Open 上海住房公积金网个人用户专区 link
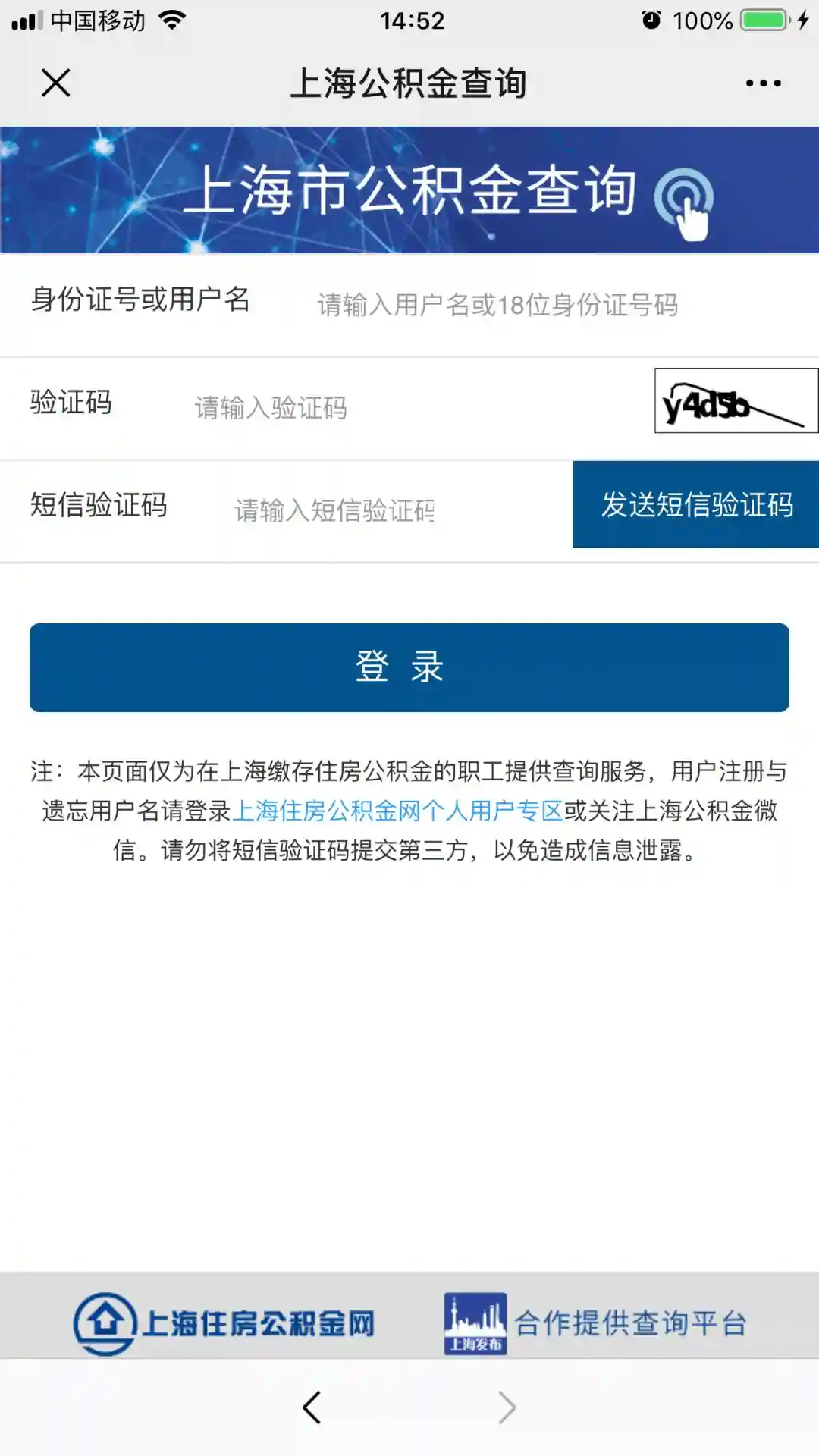 click(x=397, y=811)
